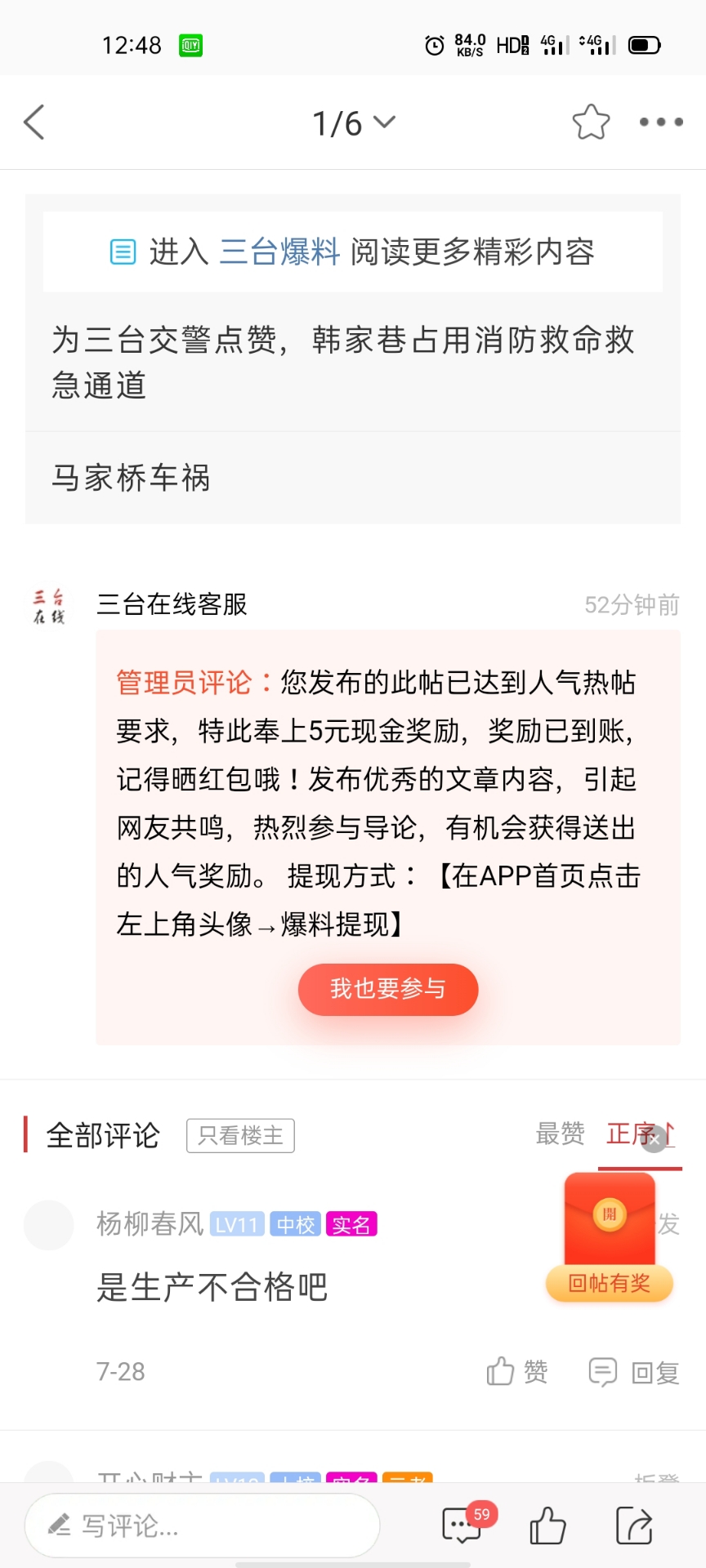Viewport: 706px width, 1568px height.
Task: Sort comments by 最赞
Action: [x=560, y=1134]
